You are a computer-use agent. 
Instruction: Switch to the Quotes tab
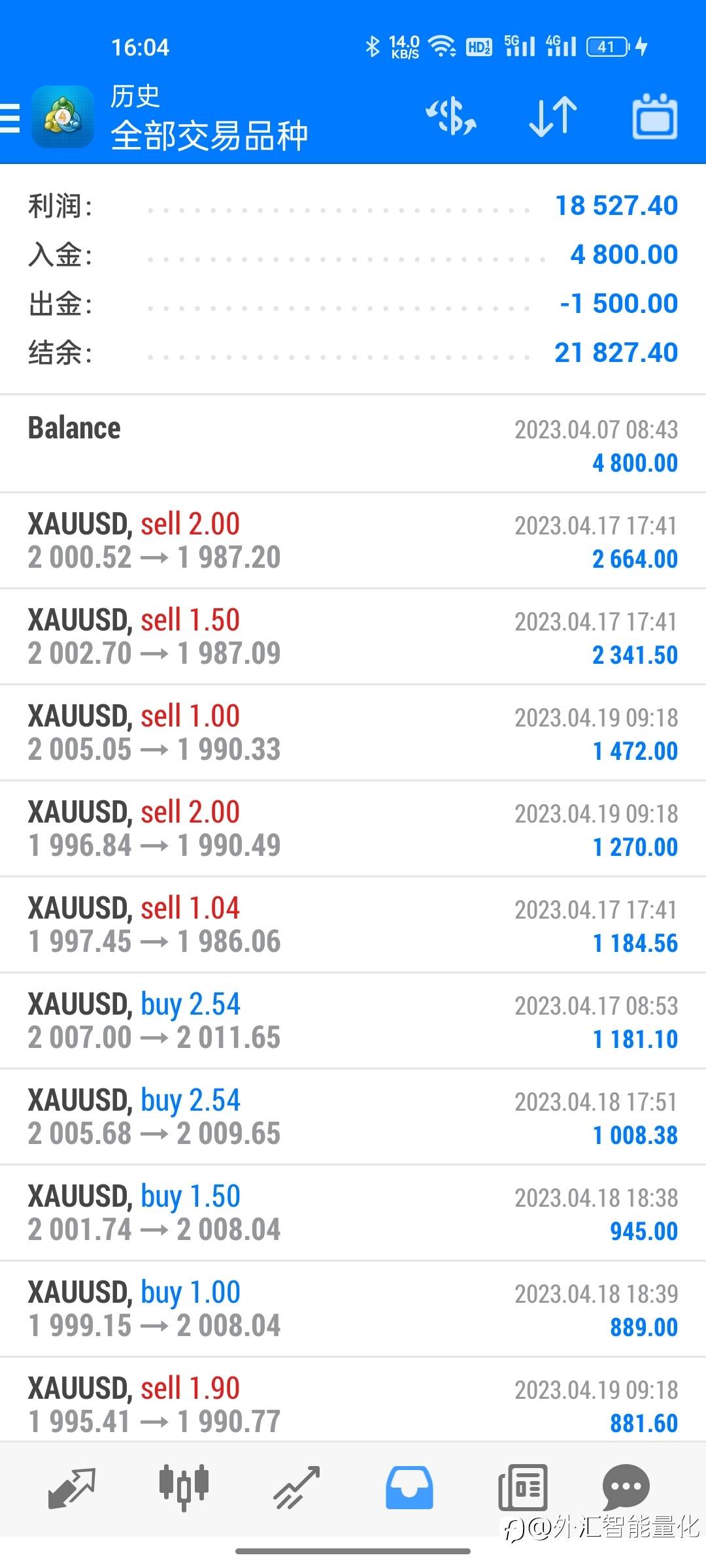72,1488
